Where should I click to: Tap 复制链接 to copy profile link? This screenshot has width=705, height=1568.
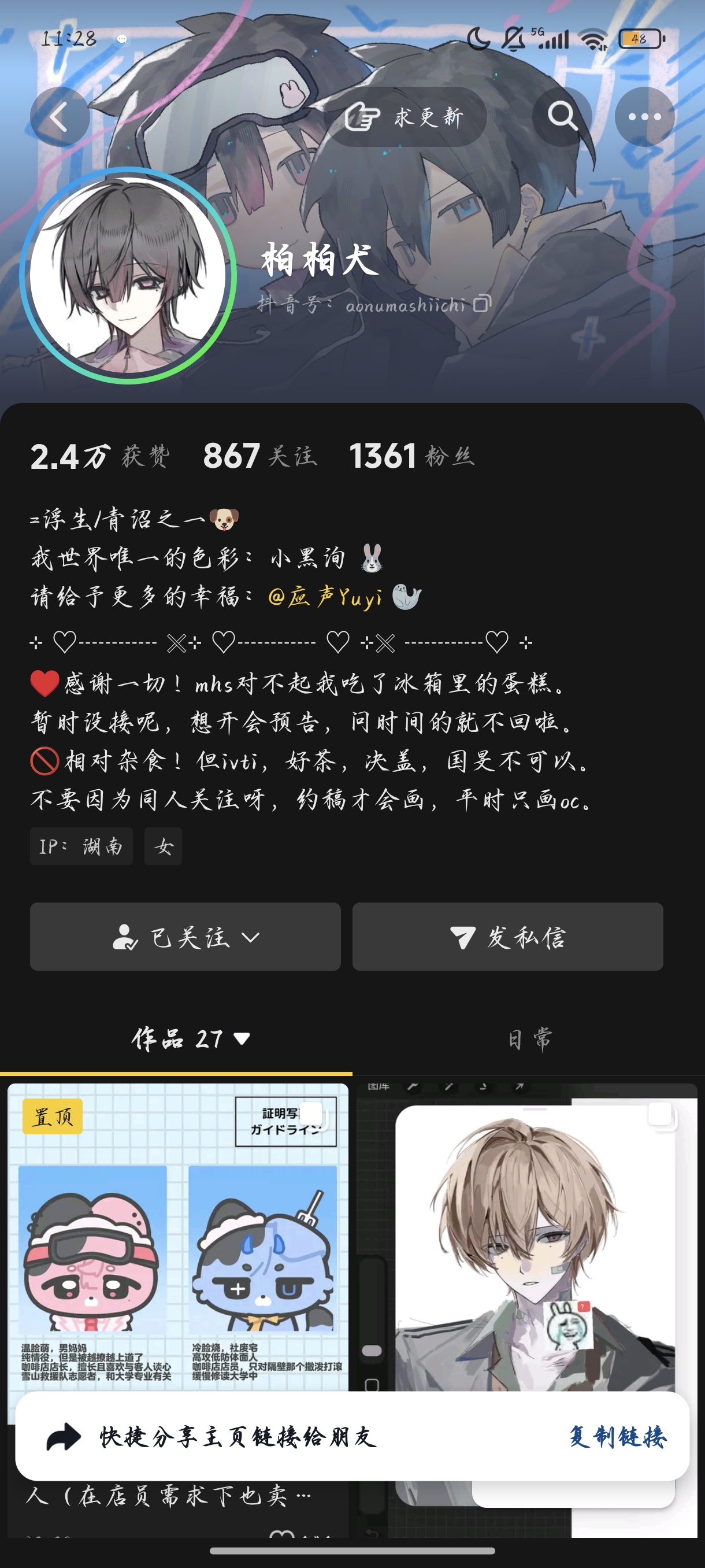(x=617, y=1436)
